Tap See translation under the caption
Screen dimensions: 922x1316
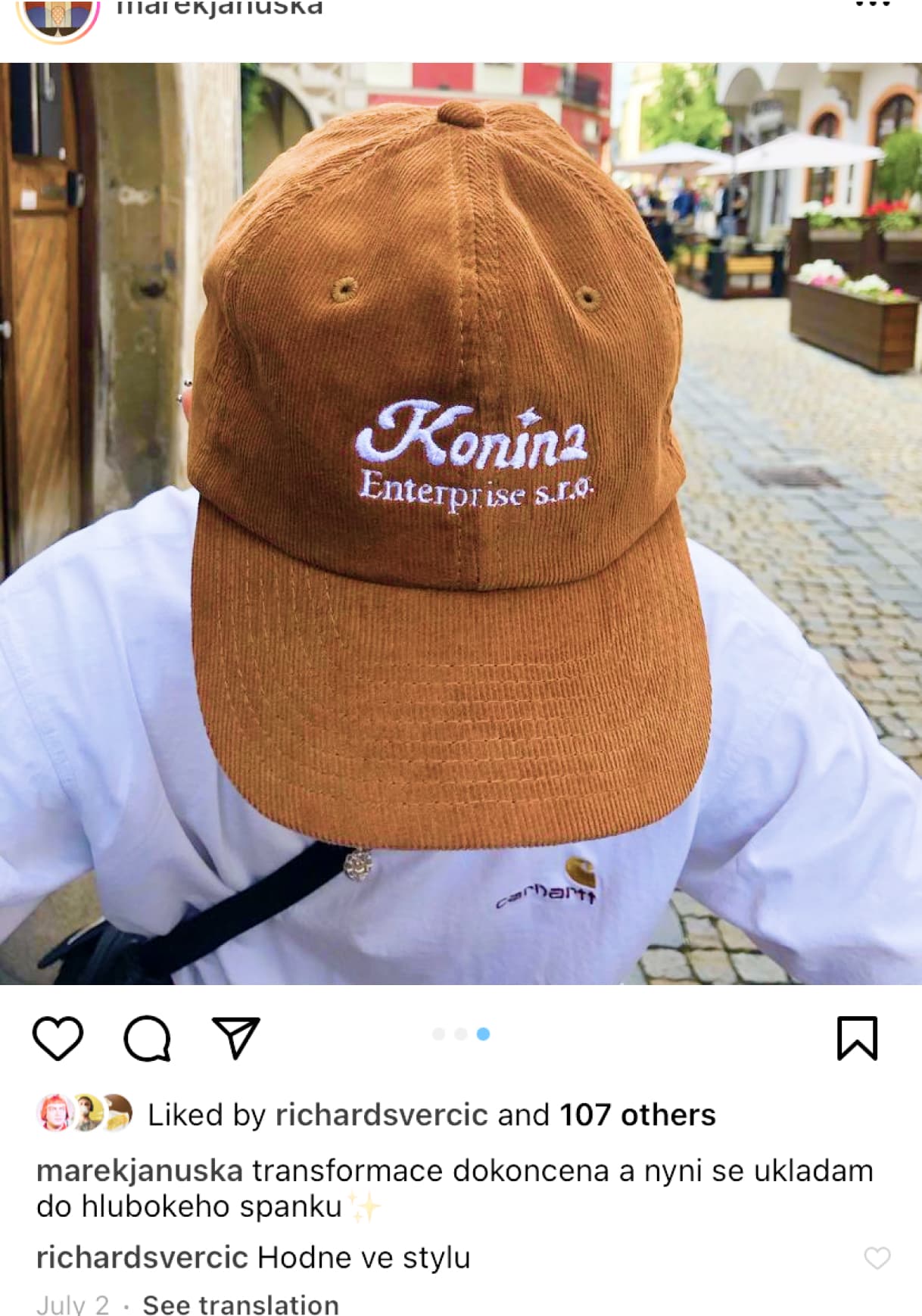241,1305
